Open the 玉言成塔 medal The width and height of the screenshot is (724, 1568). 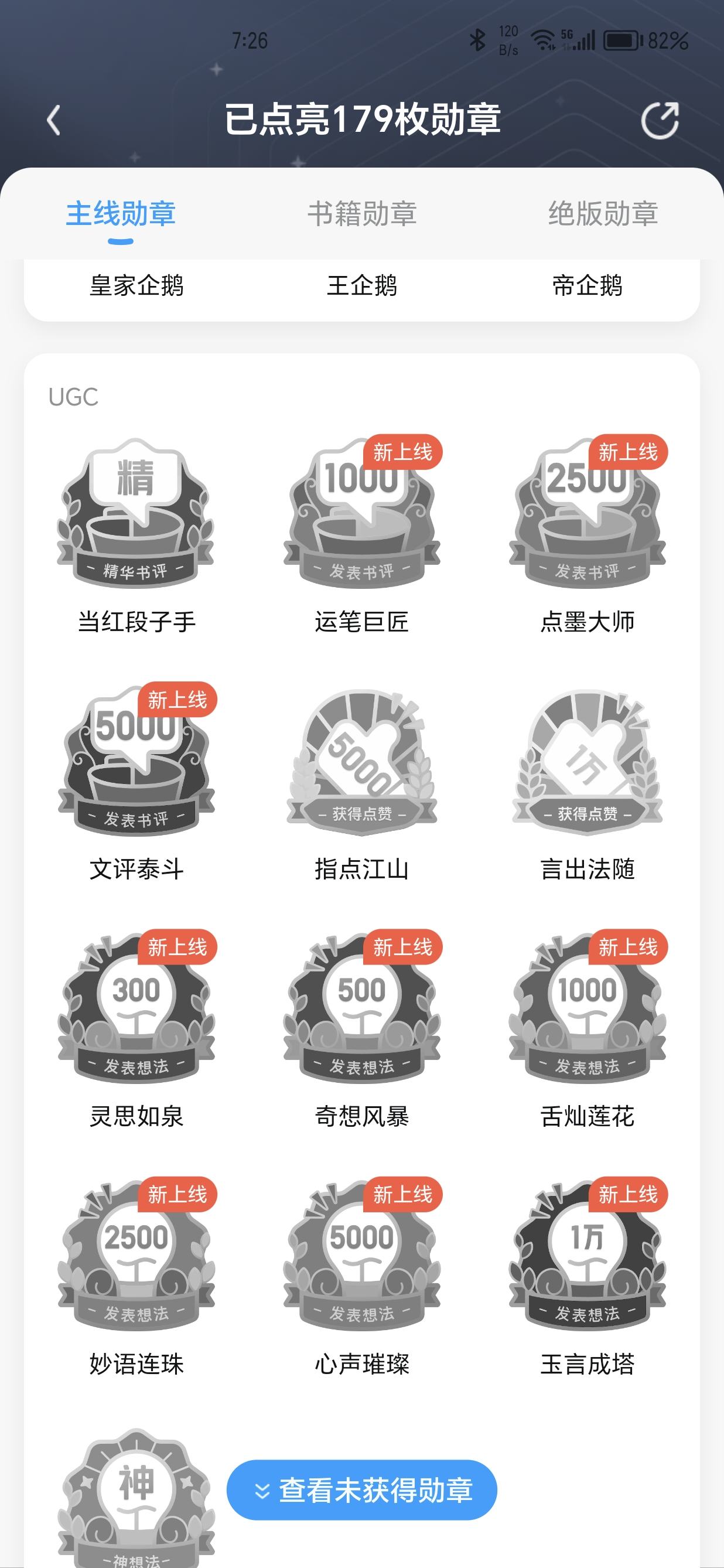[x=587, y=1277]
